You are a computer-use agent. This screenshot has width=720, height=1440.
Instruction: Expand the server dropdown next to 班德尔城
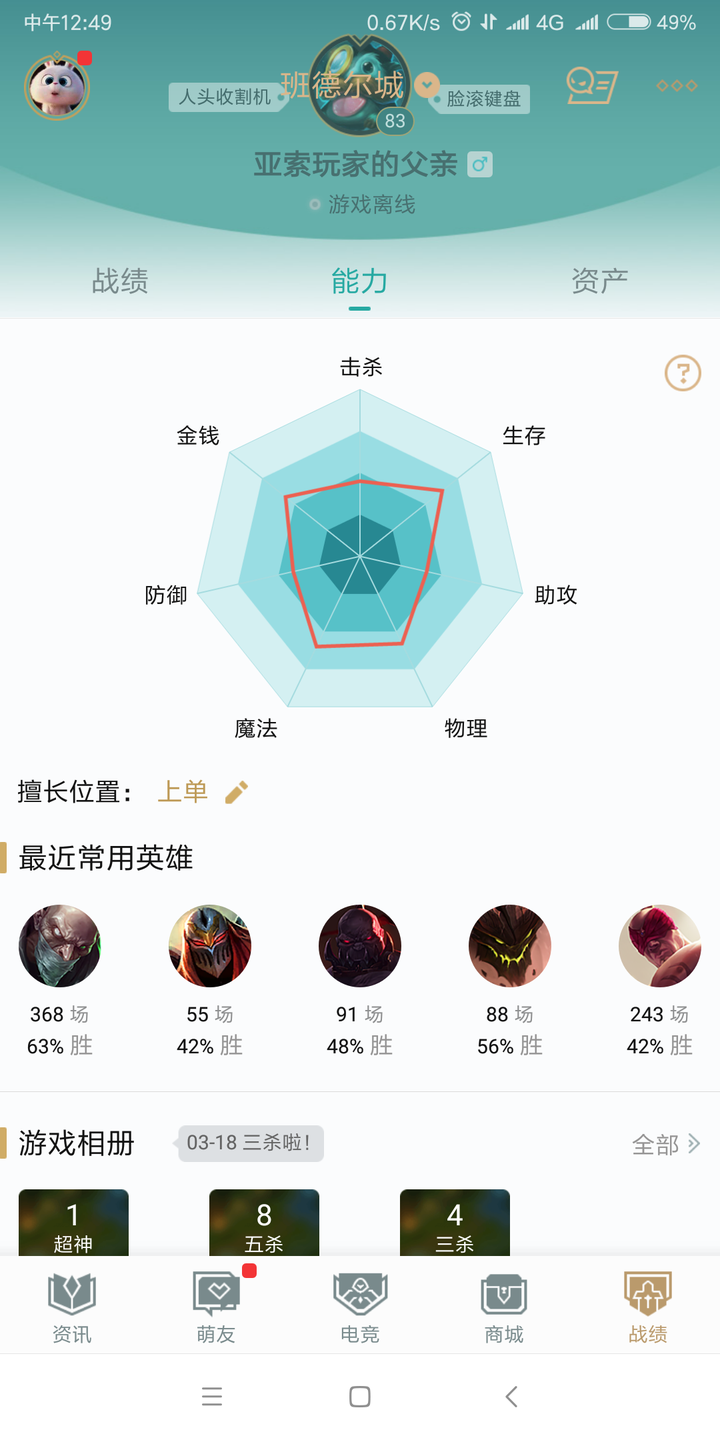pyautogui.click(x=427, y=84)
